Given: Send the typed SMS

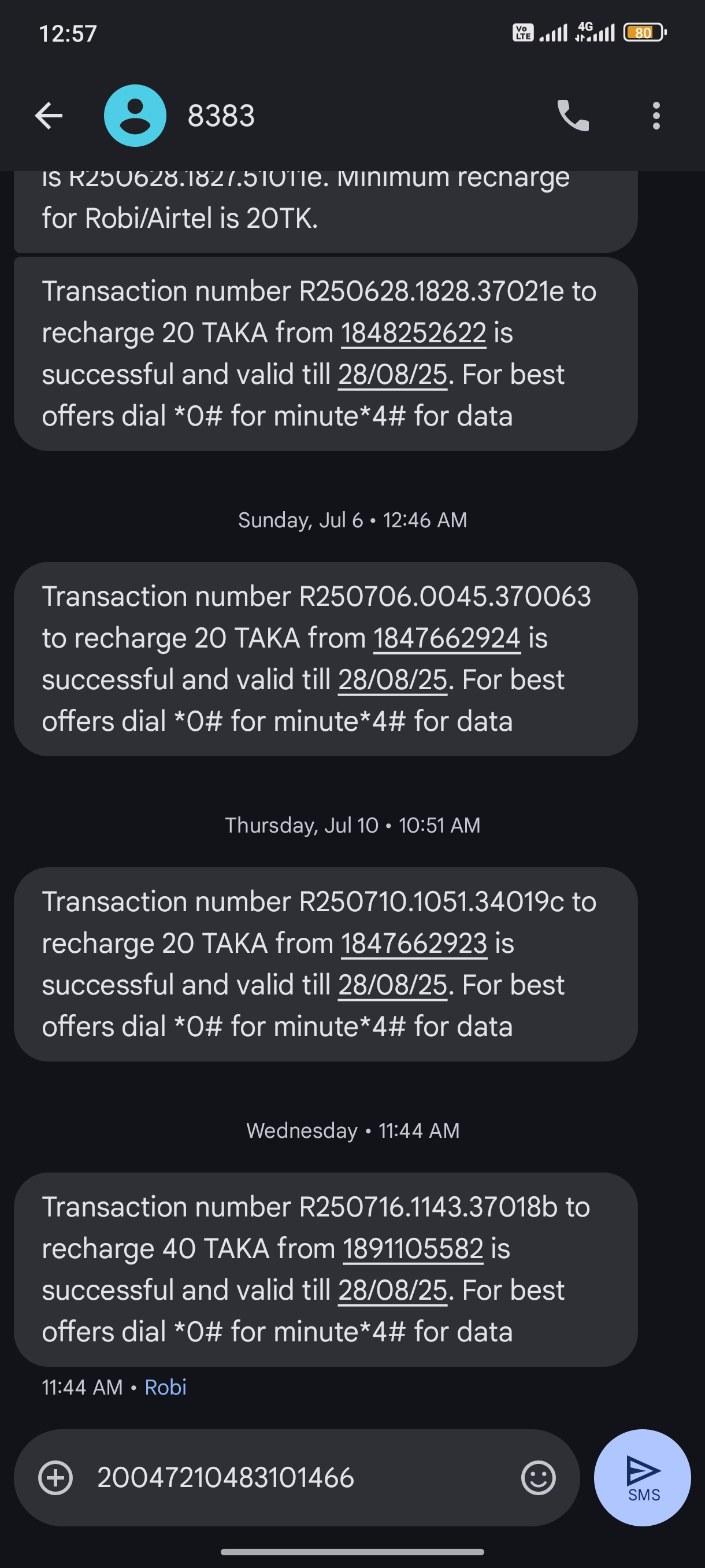Looking at the screenshot, I should tap(643, 1477).
